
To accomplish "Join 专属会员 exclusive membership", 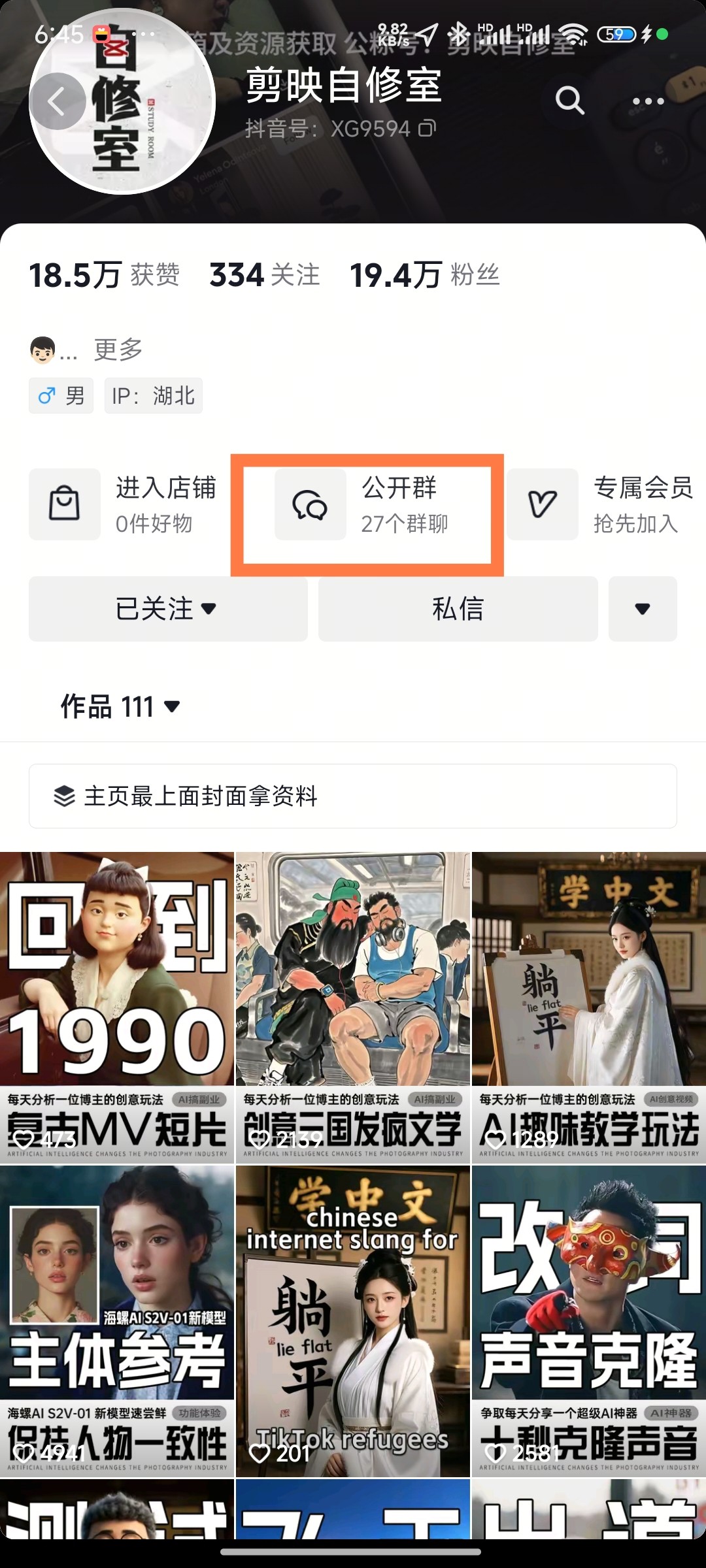I will coord(601,504).
